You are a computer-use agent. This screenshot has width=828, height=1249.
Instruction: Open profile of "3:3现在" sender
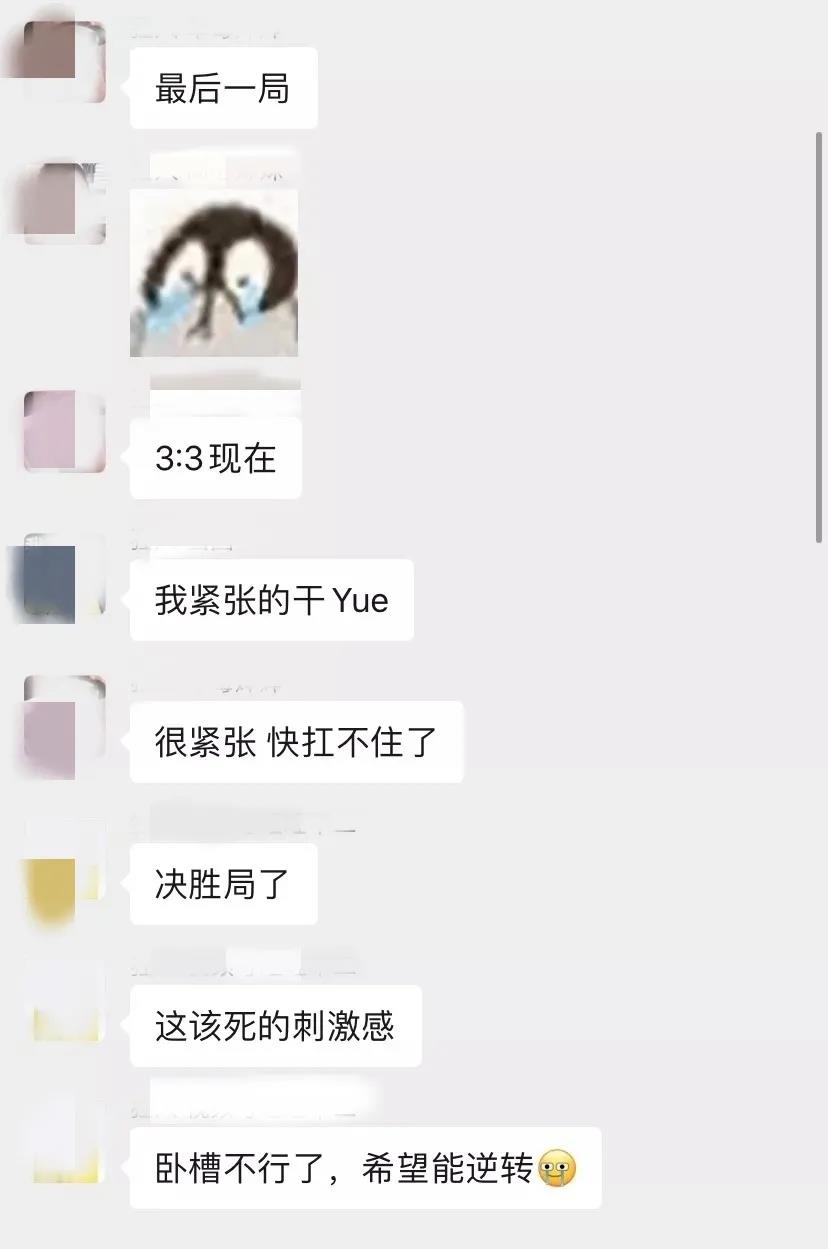click(64, 431)
